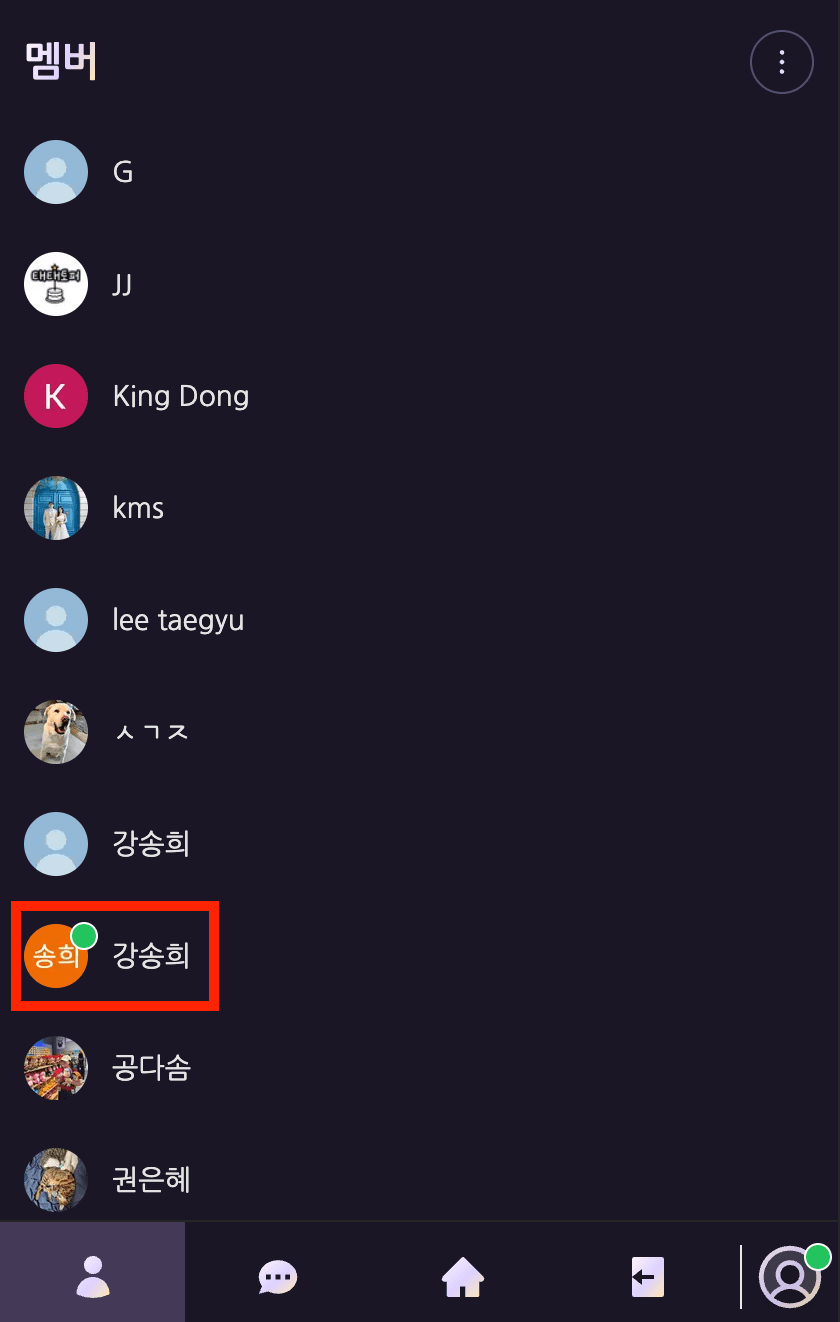Screen dimensions: 840x1322
Task: Open the overflow menu beside 멤버
Action: tap(781, 63)
